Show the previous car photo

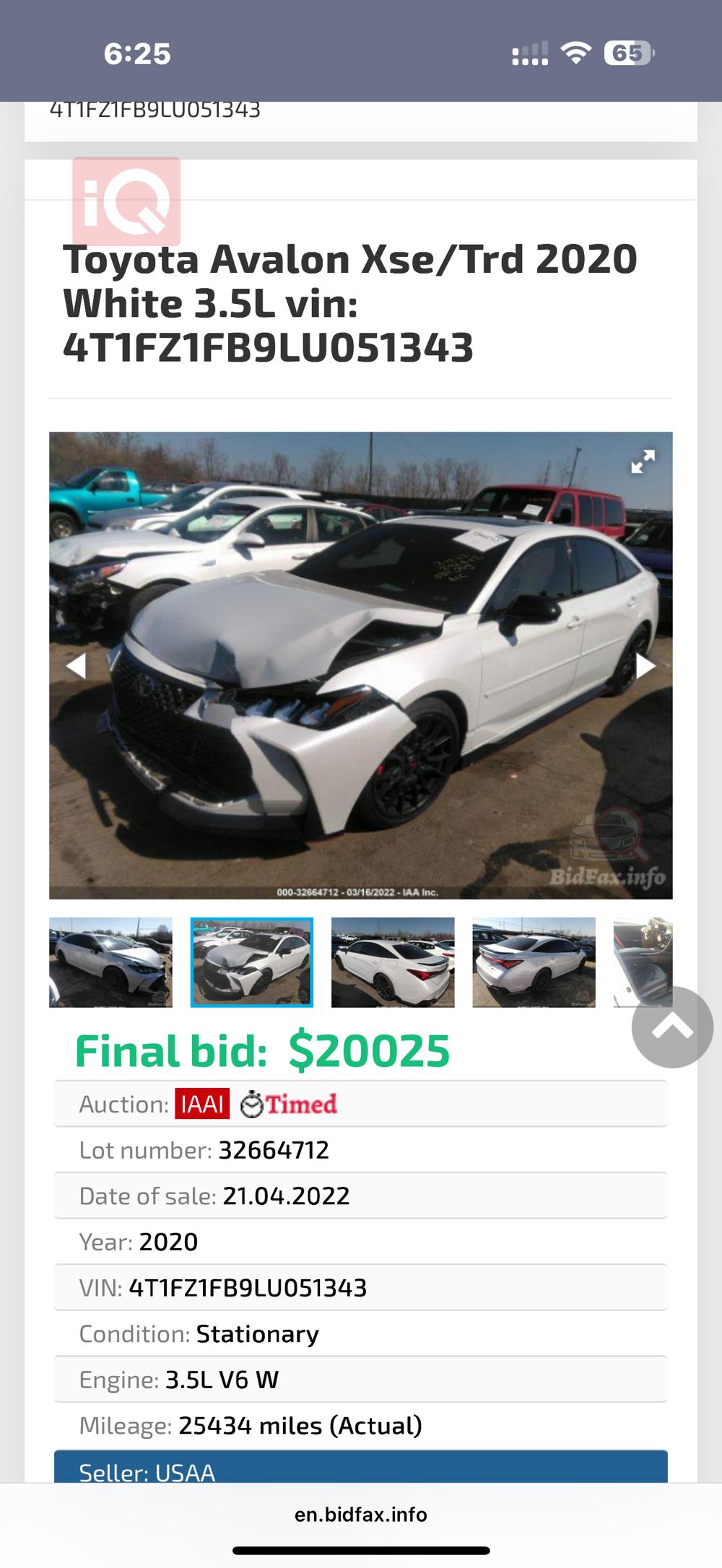(77, 666)
